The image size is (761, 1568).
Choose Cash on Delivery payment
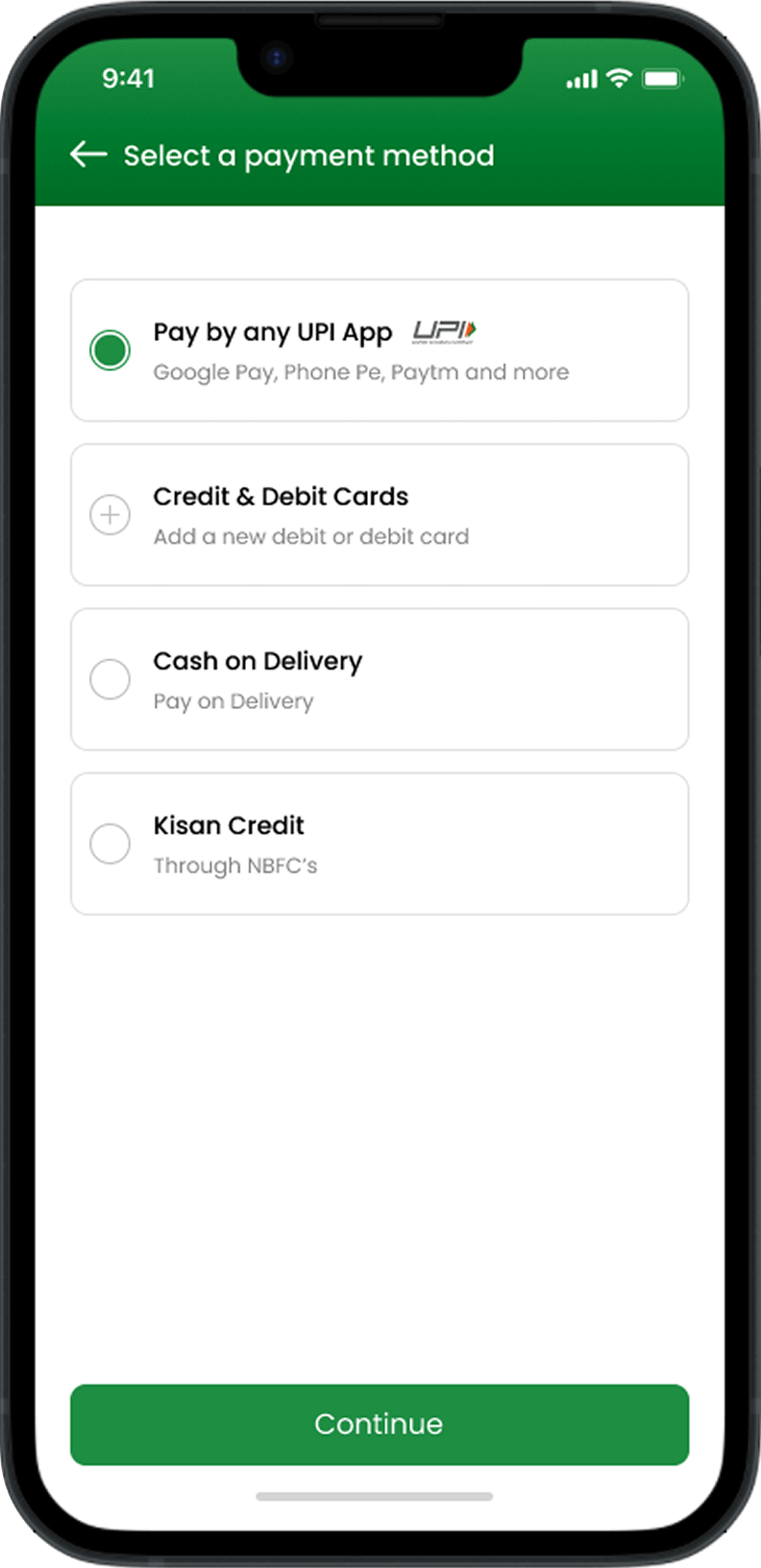click(x=110, y=679)
